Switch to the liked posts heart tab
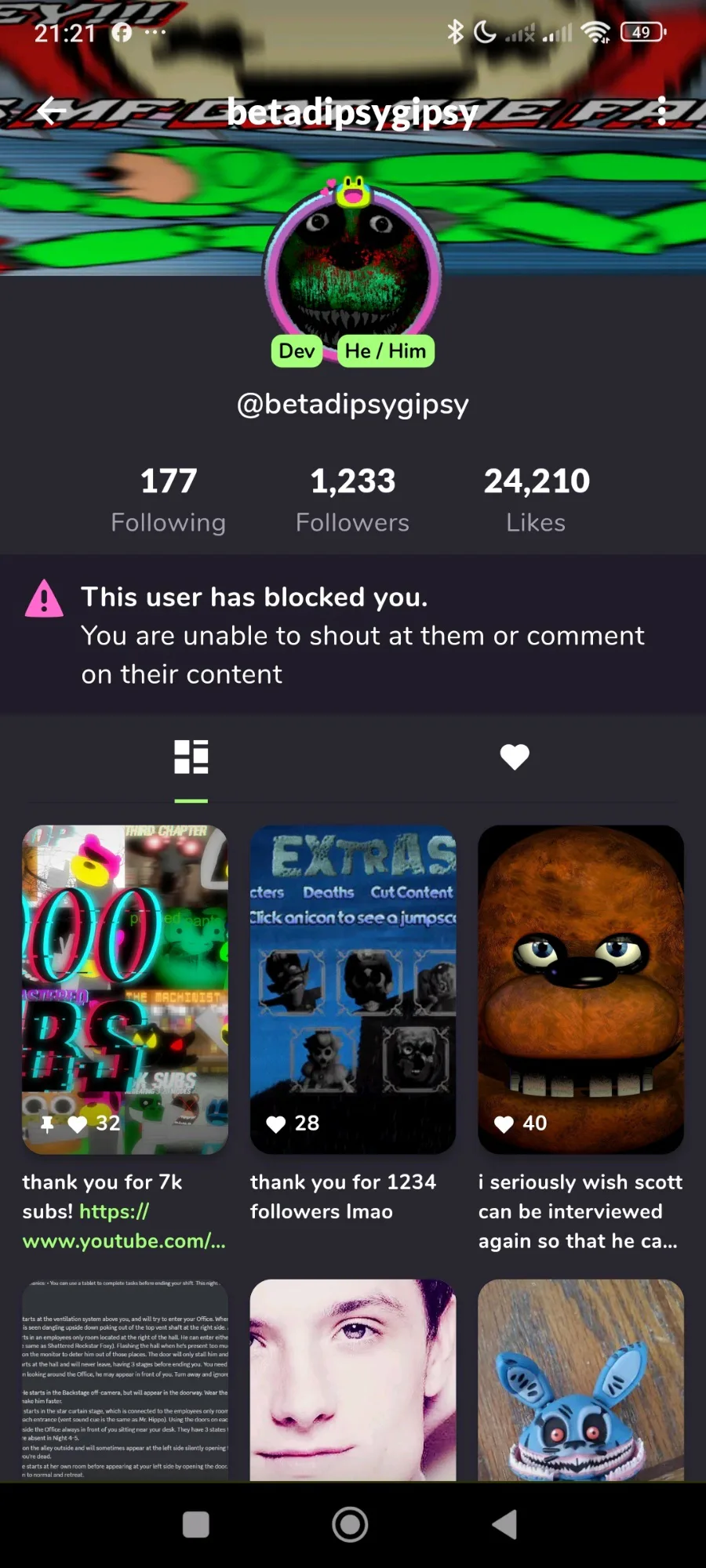Screen dimensions: 706x1568 (x=515, y=757)
